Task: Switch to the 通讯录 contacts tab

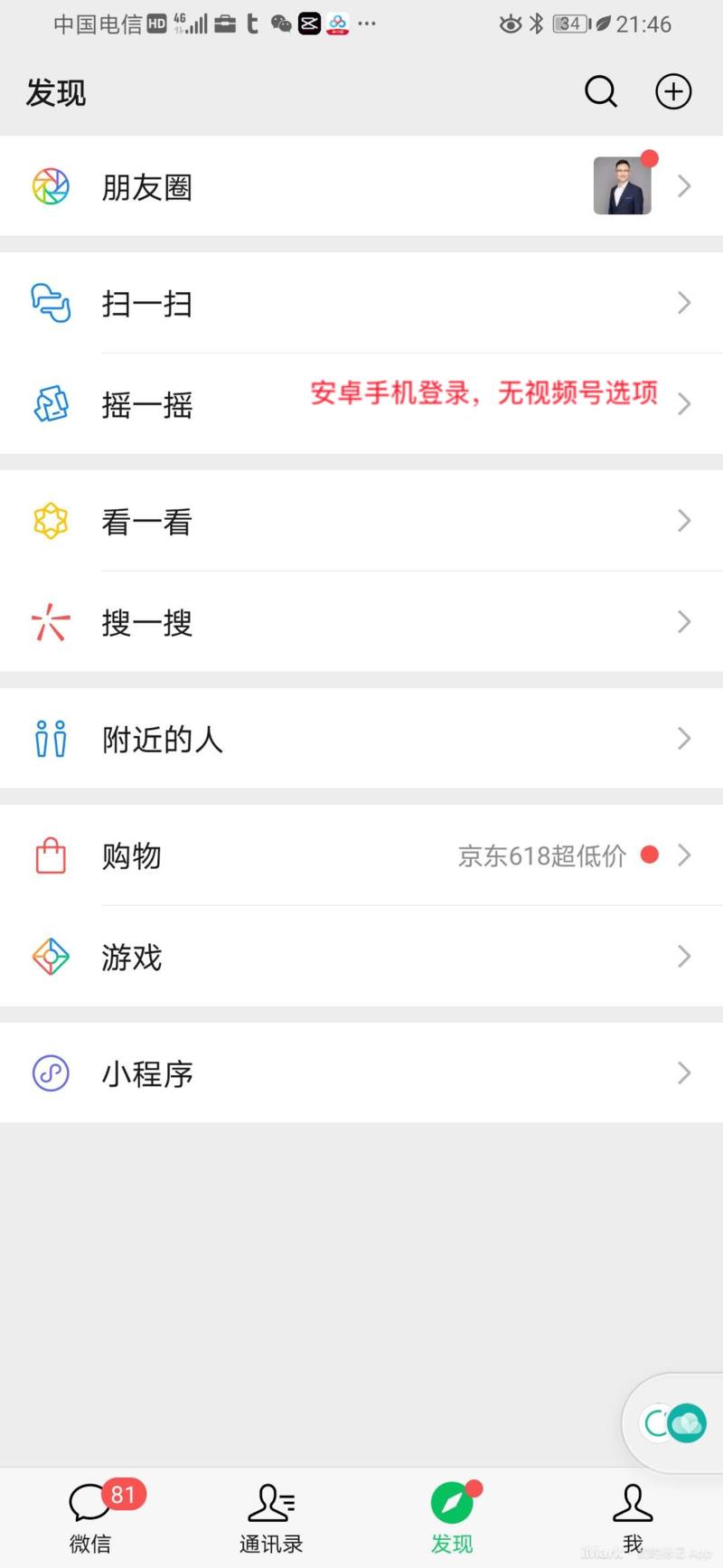Action: pos(271,1516)
